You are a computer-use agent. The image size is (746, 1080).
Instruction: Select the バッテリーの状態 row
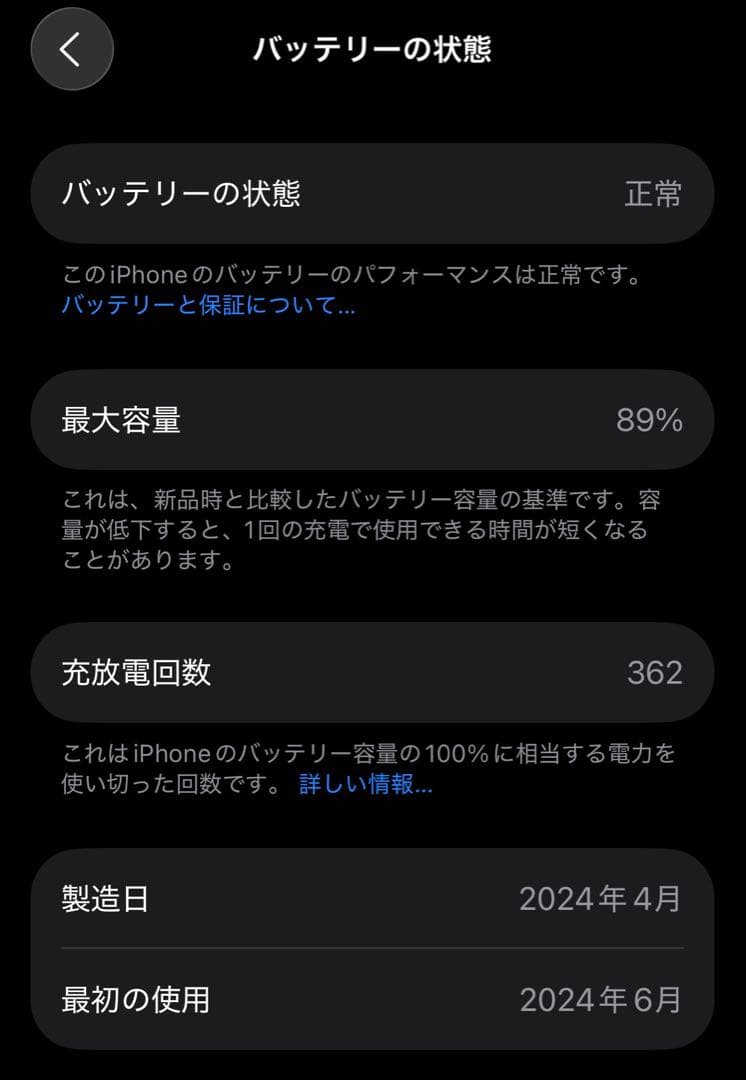point(373,194)
